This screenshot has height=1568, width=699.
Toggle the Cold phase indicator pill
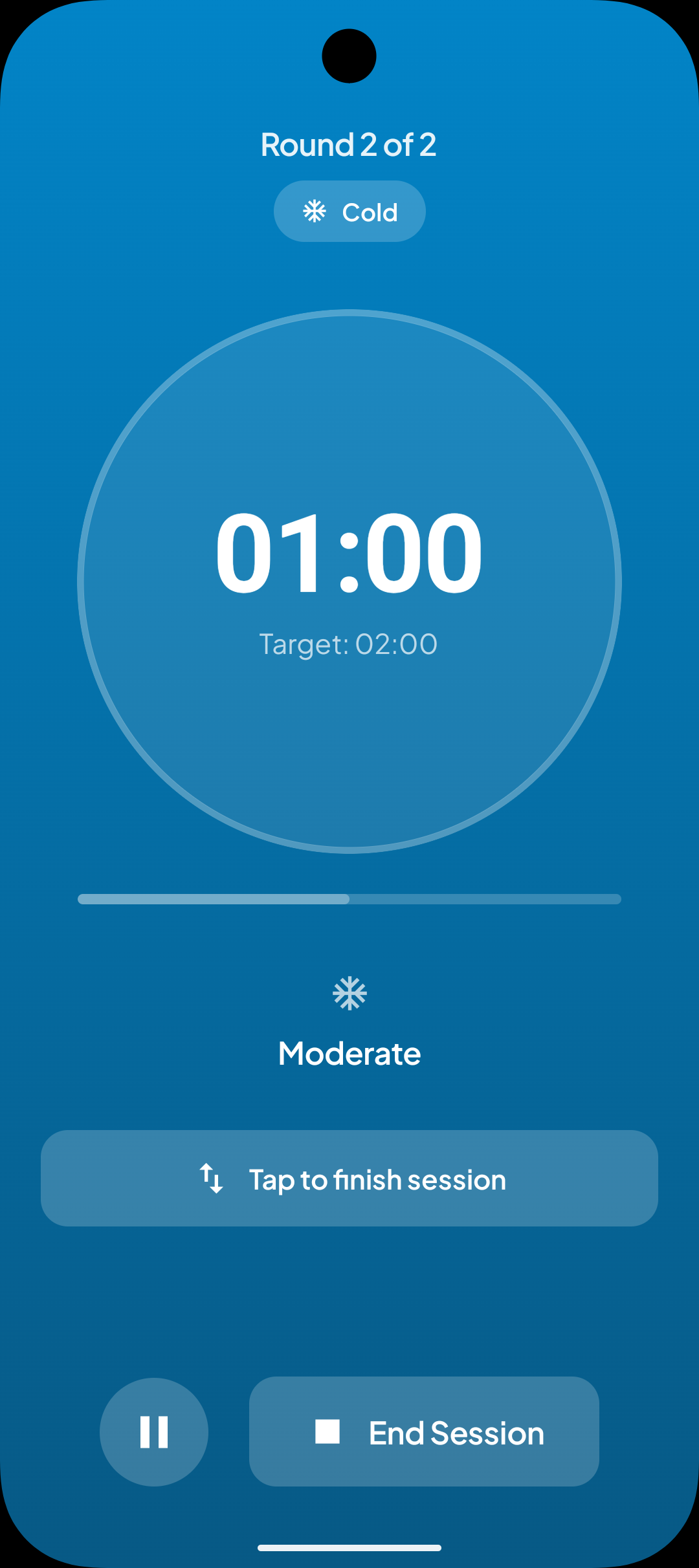[349, 212]
